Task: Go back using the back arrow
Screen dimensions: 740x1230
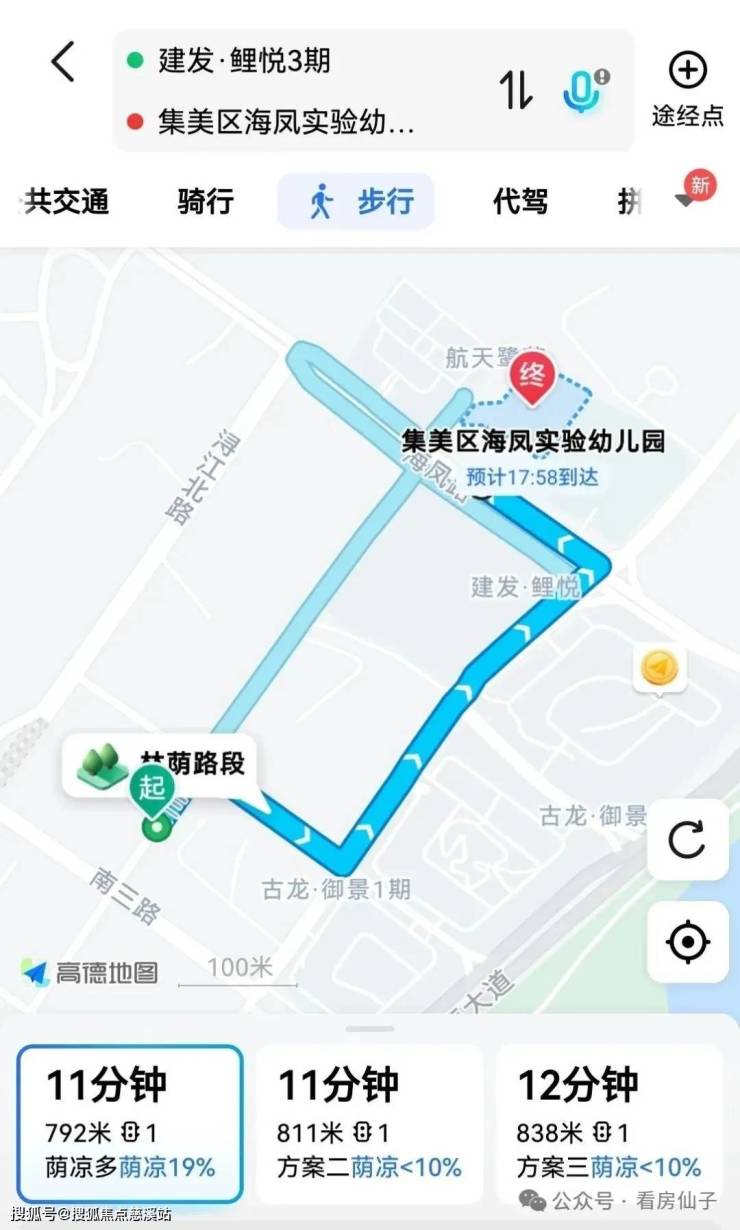Action: [63, 63]
